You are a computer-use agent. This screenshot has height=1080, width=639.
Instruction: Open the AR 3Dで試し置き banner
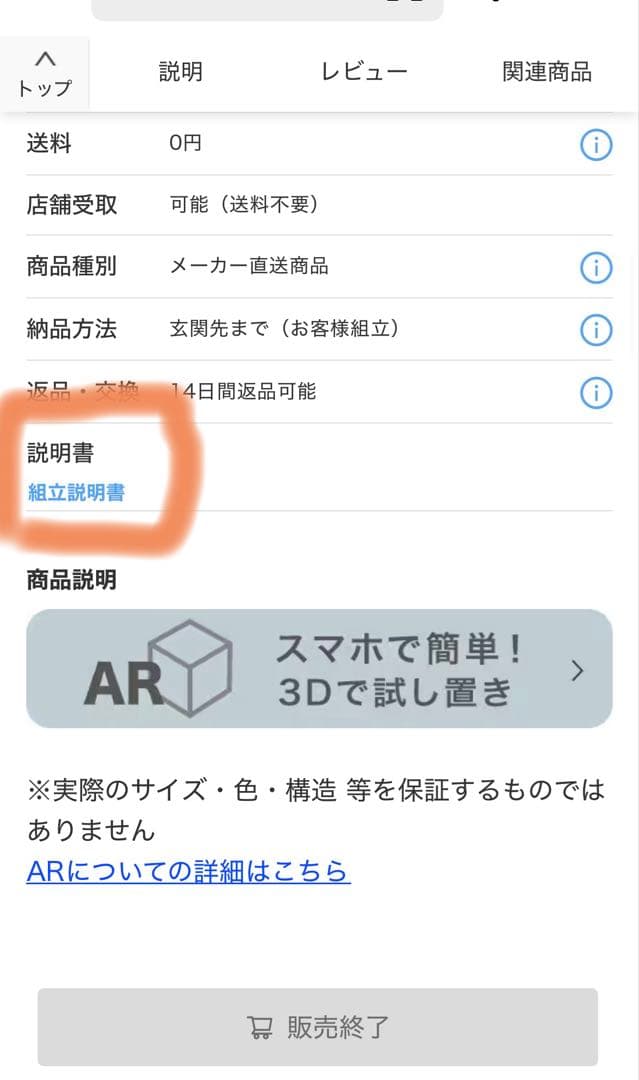point(319,669)
